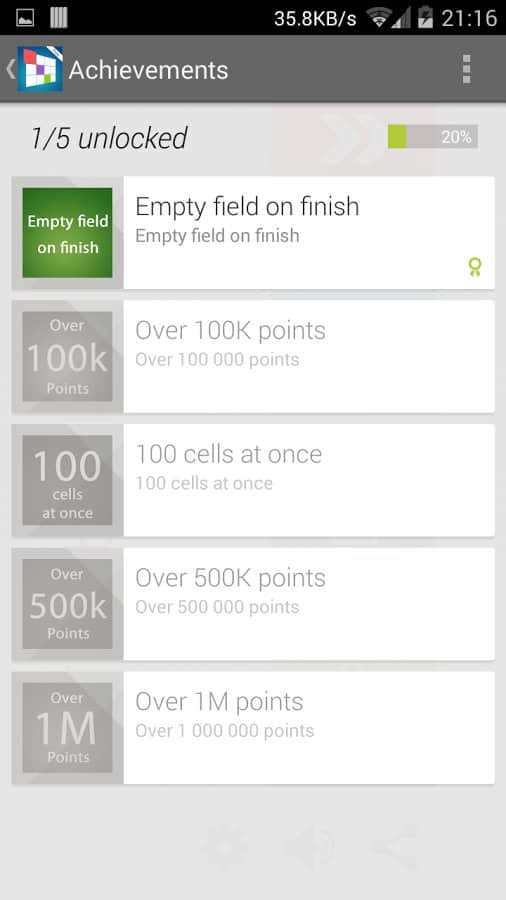The height and width of the screenshot is (900, 506).
Task: Go back using the app icon arrow
Action: click(34, 69)
